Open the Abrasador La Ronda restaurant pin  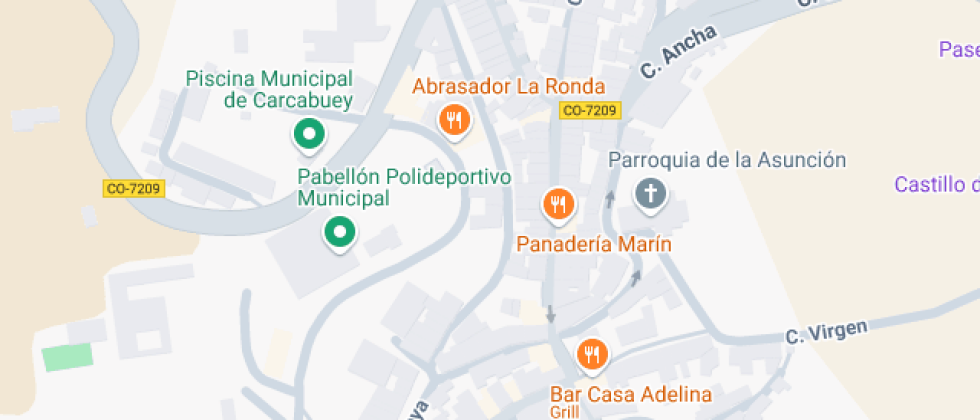454,121
